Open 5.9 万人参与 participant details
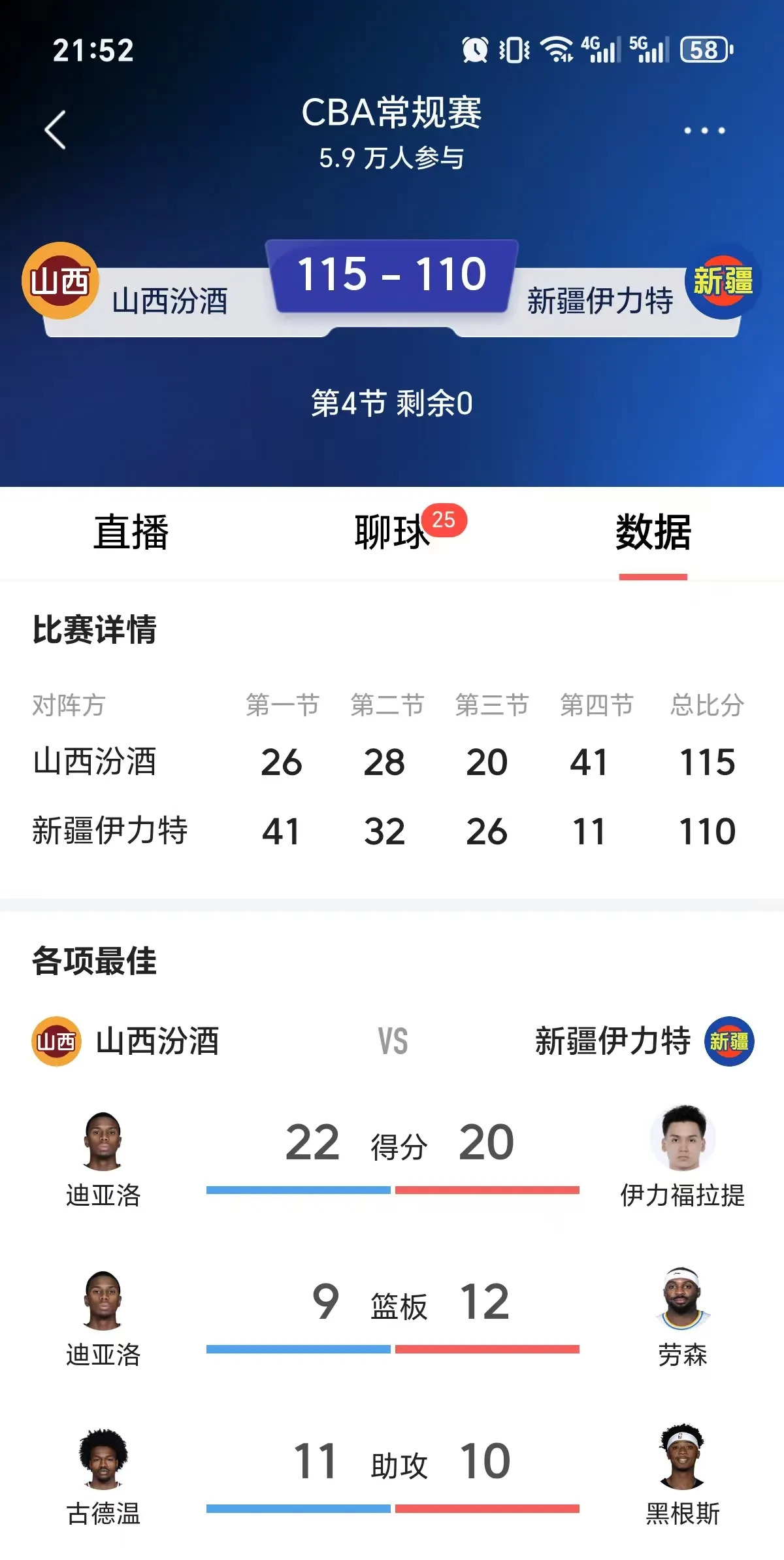784x1560 pixels. (392, 157)
